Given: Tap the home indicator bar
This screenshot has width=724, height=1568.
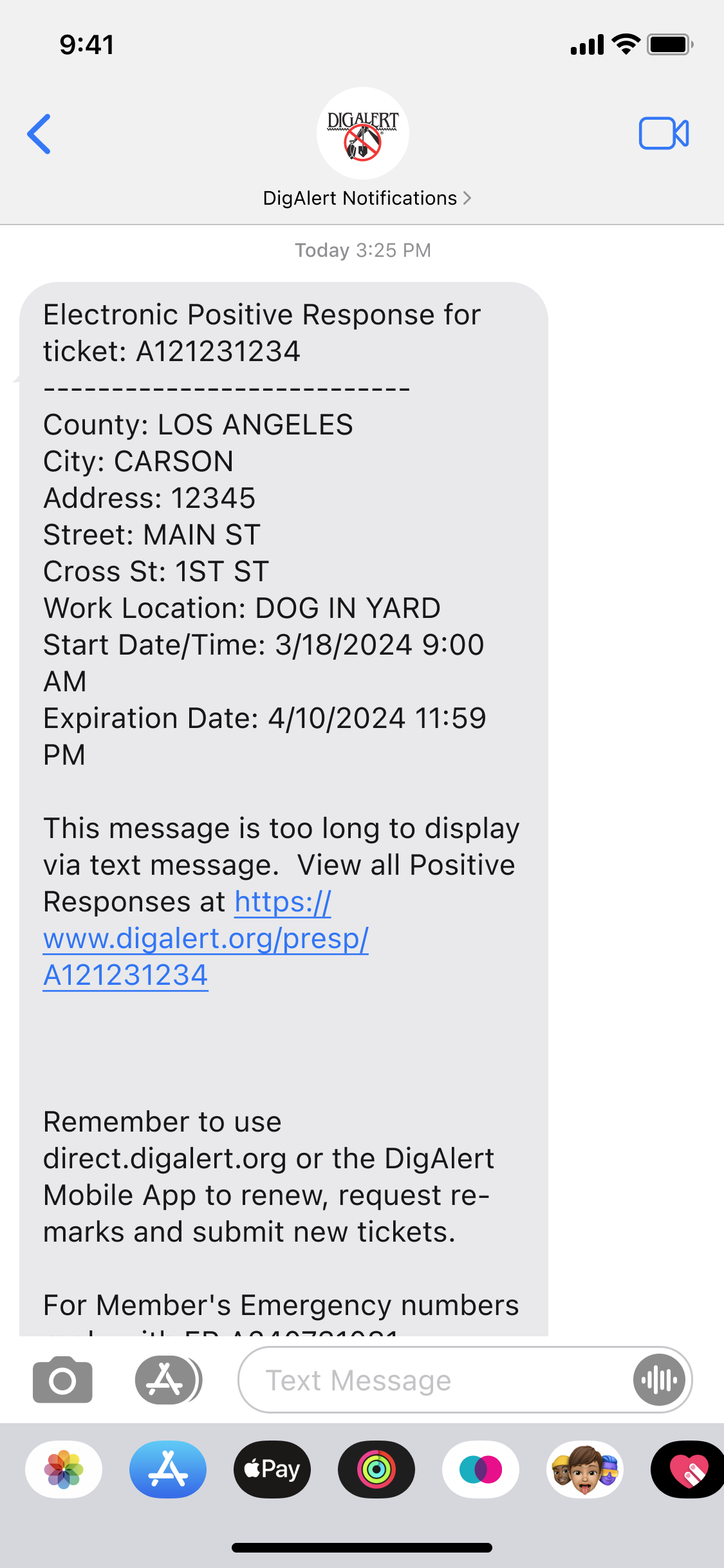Looking at the screenshot, I should pos(362,1547).
